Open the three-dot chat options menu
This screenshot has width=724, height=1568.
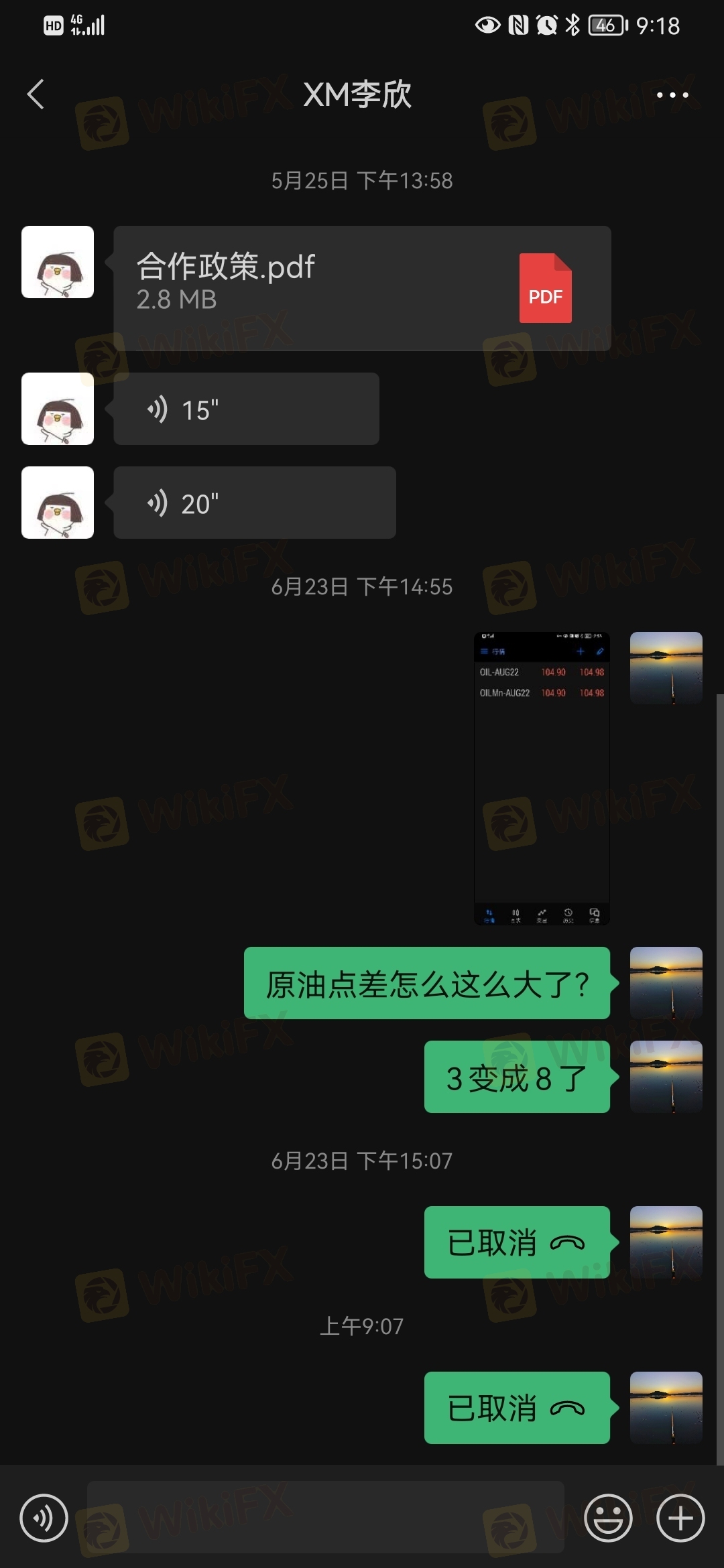[x=672, y=95]
